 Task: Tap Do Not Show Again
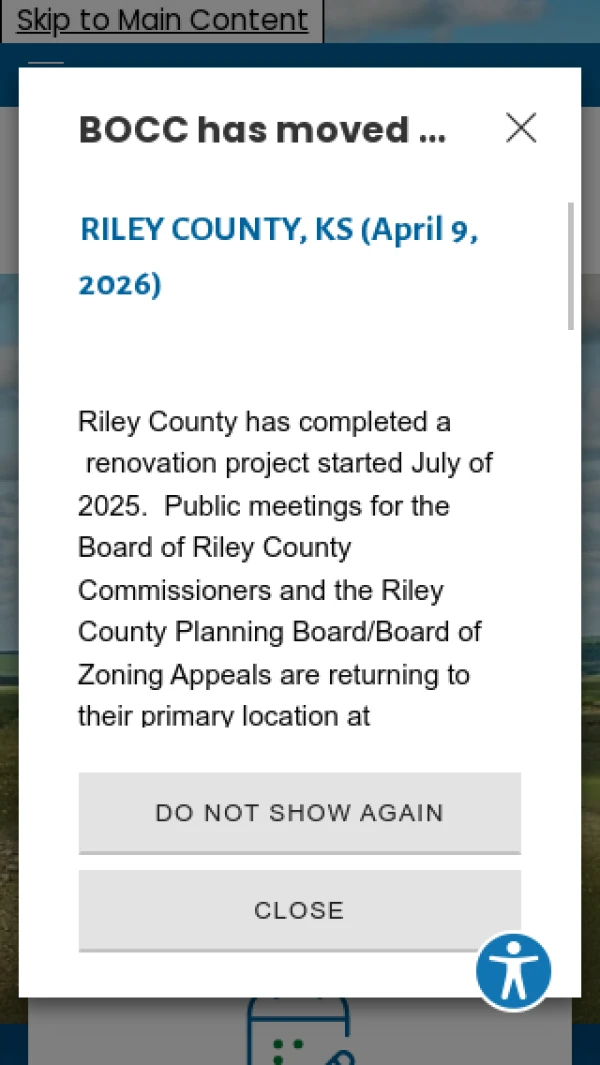pos(300,813)
